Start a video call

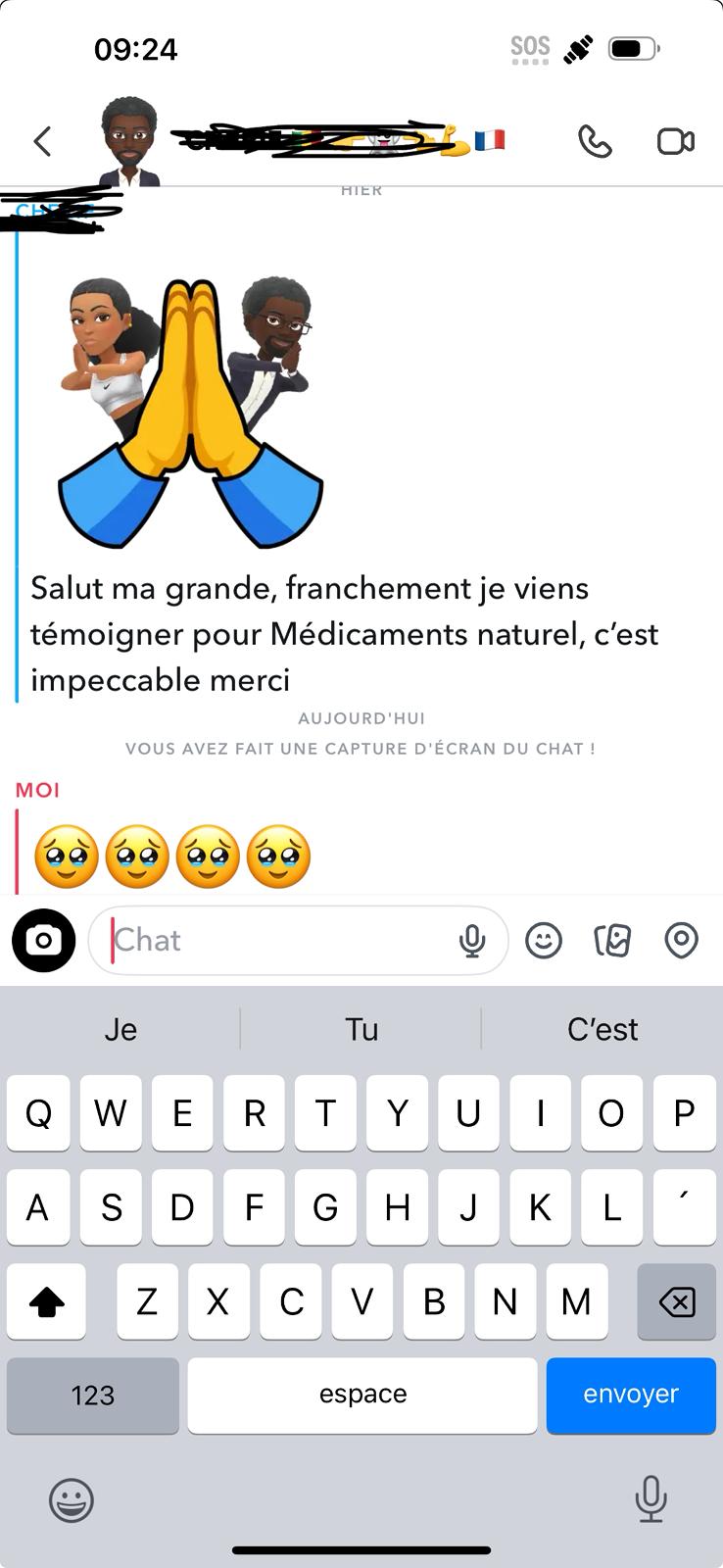[675, 142]
